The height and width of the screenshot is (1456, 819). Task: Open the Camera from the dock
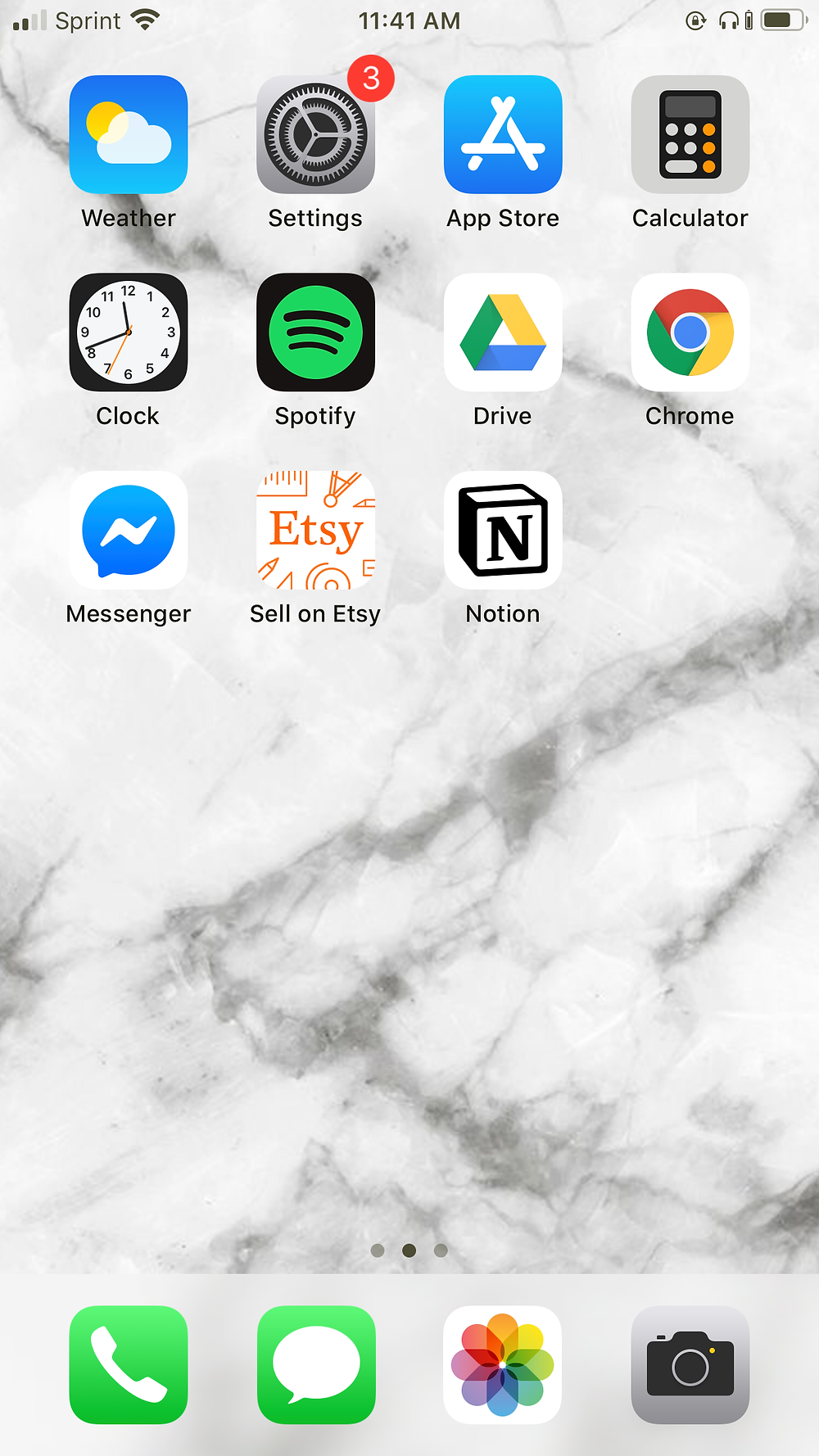(690, 1365)
